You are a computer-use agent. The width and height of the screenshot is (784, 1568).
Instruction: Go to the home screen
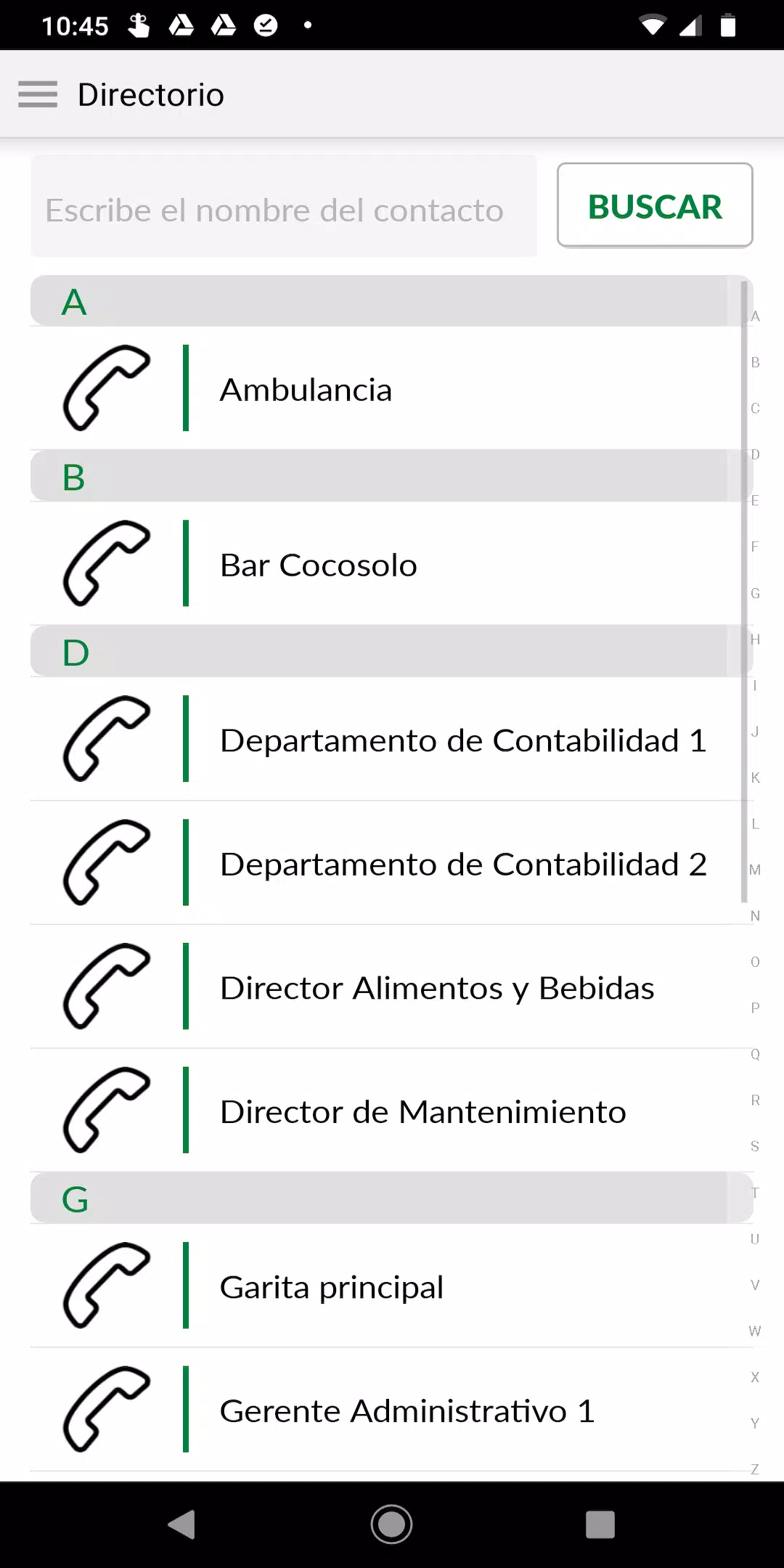pos(392,1524)
